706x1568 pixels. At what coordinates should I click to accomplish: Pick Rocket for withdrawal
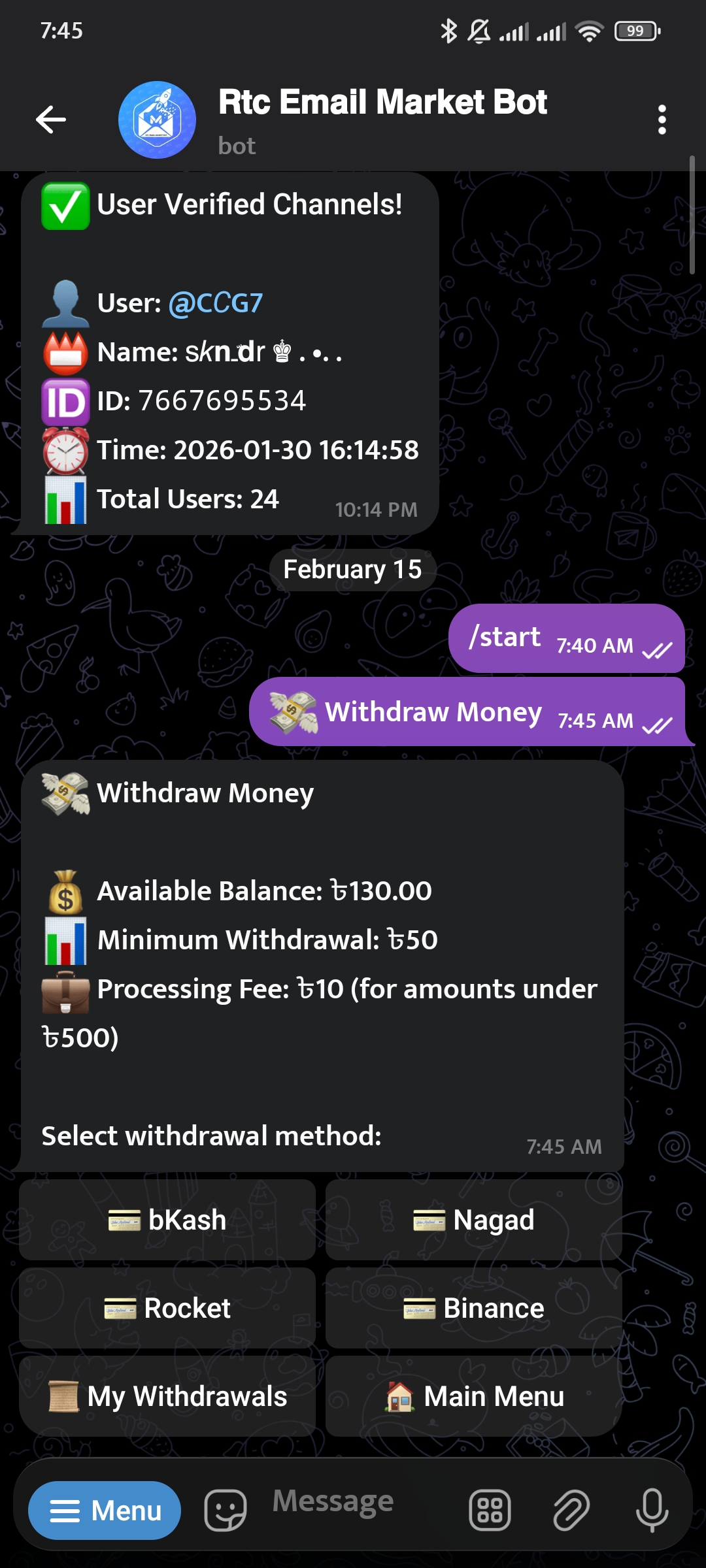point(167,1308)
